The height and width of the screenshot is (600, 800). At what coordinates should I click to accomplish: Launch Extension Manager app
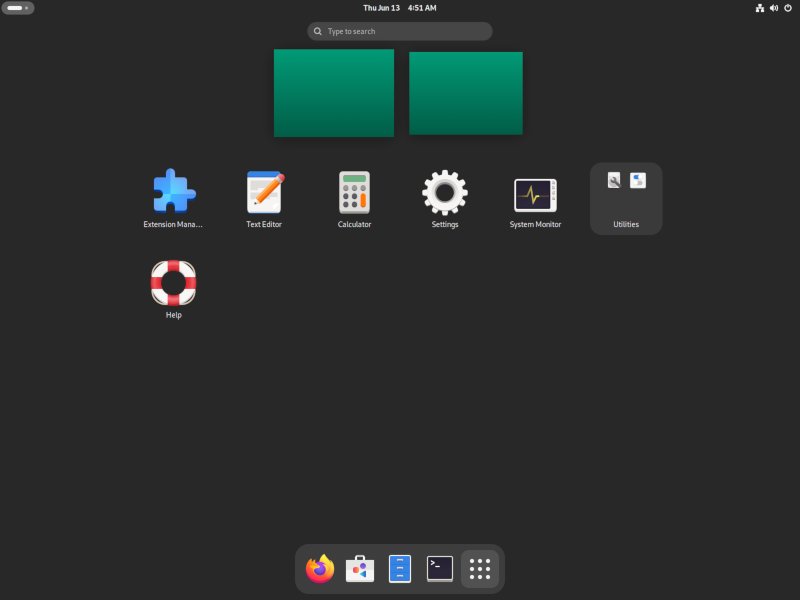pyautogui.click(x=173, y=192)
